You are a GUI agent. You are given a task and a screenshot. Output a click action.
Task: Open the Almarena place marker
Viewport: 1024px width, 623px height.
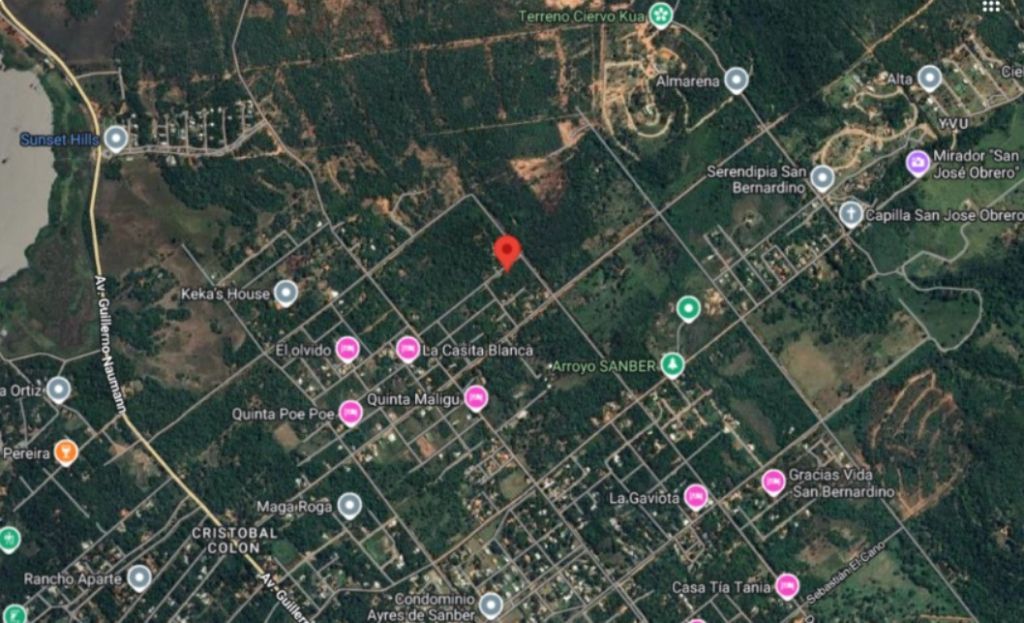(737, 80)
